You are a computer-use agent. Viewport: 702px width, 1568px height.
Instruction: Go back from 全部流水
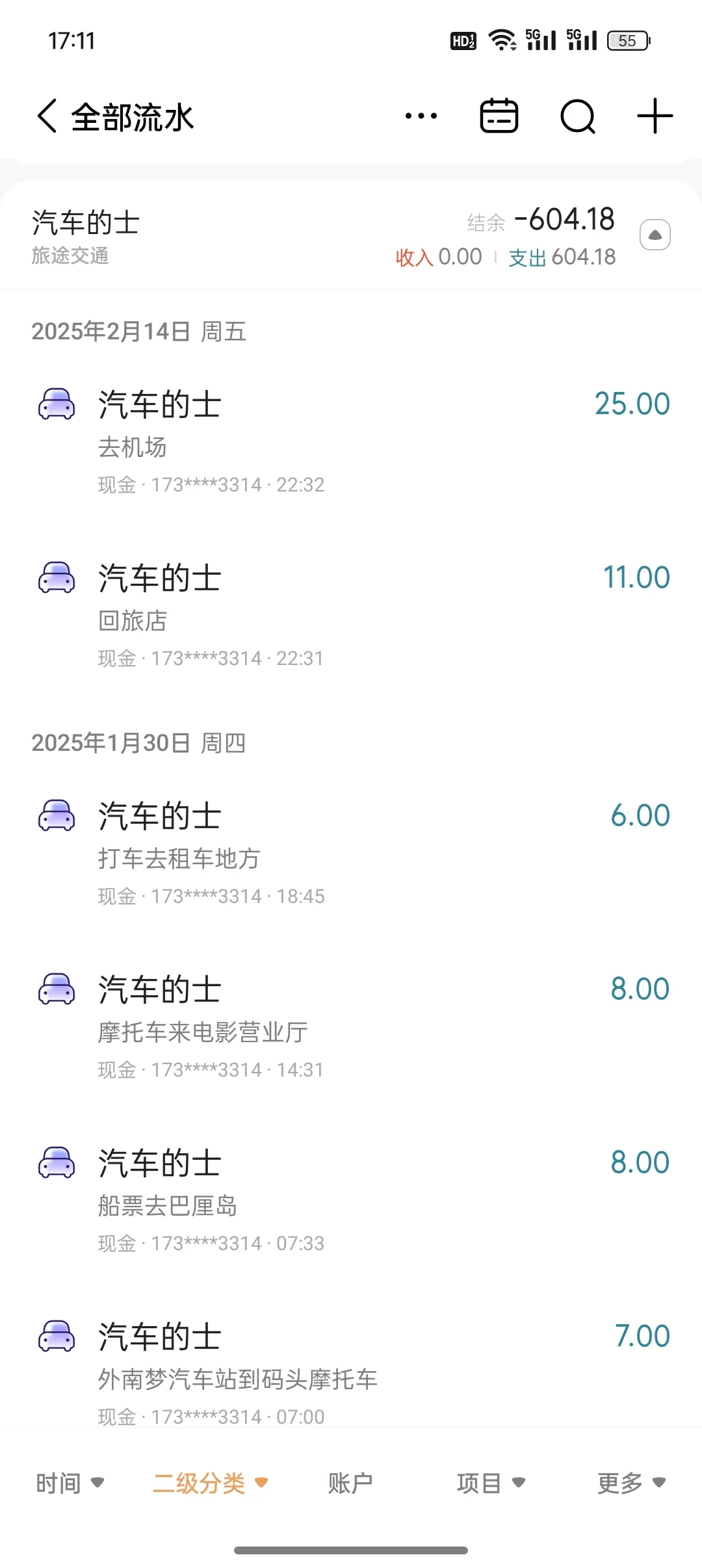47,117
